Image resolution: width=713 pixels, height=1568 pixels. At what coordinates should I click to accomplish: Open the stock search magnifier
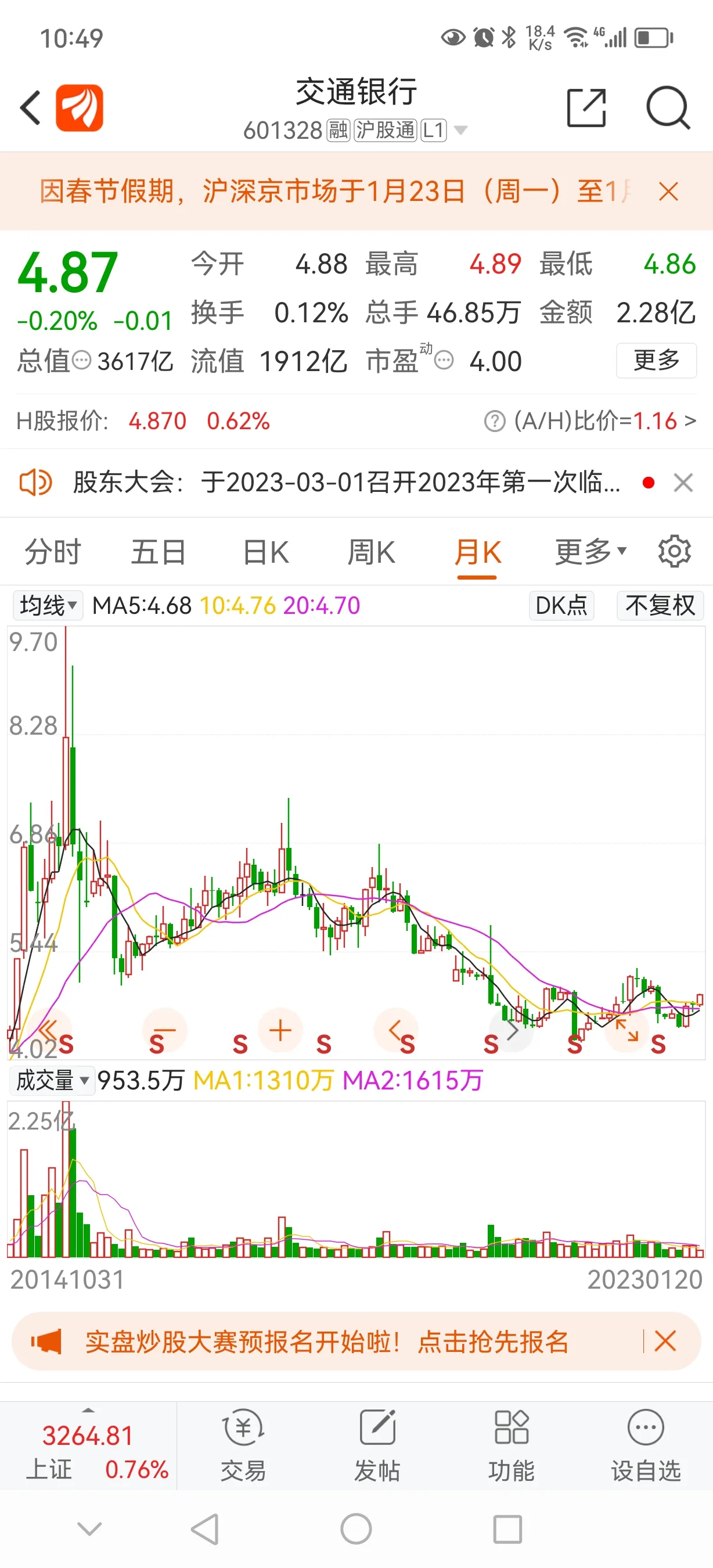click(x=667, y=108)
